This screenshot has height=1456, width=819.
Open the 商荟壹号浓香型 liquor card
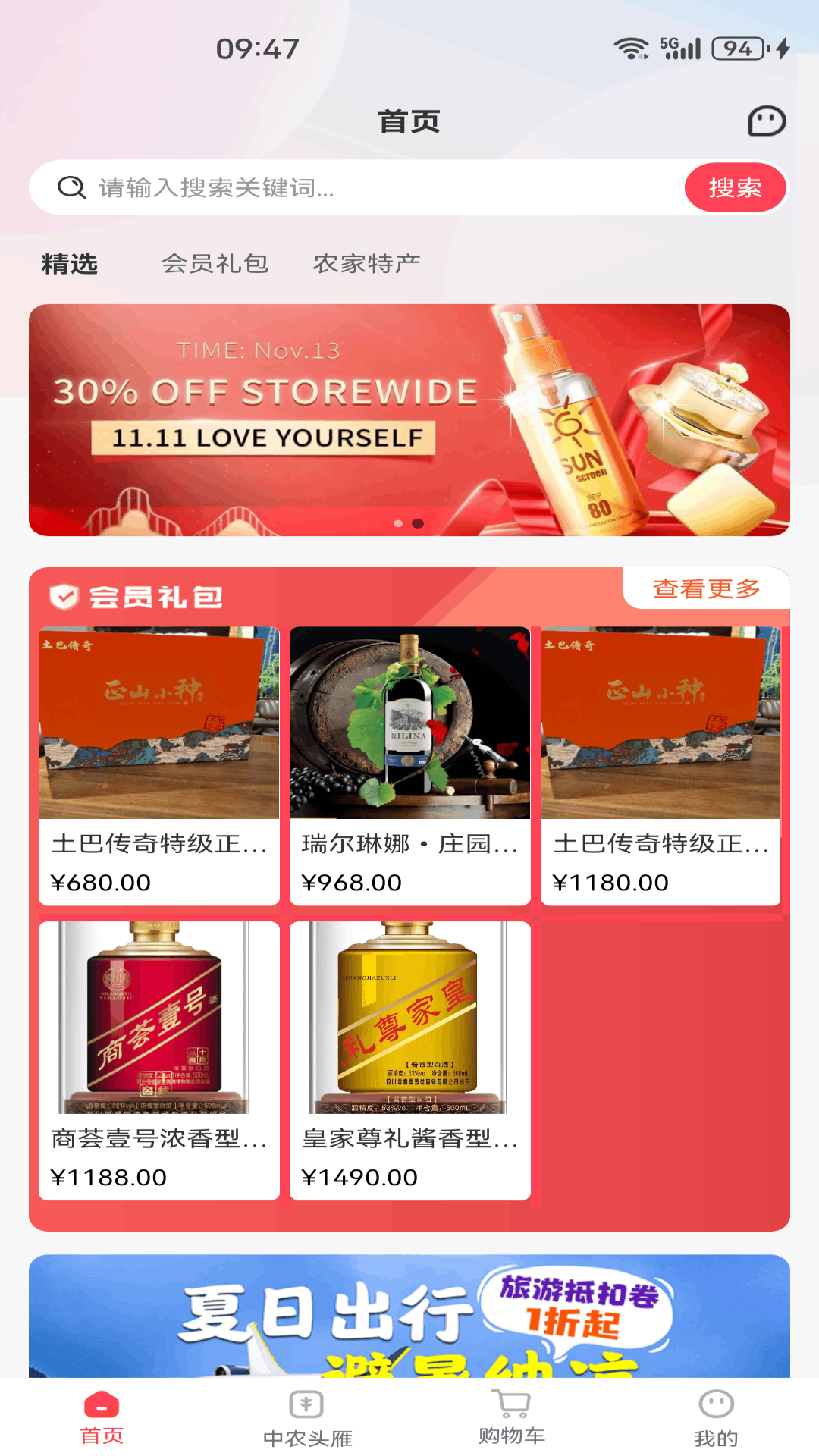(x=159, y=1061)
